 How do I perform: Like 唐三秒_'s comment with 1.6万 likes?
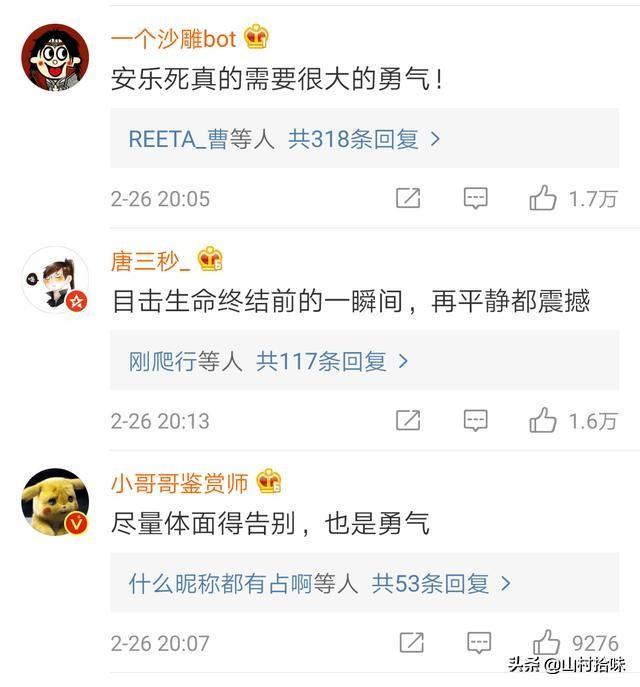tap(543, 420)
